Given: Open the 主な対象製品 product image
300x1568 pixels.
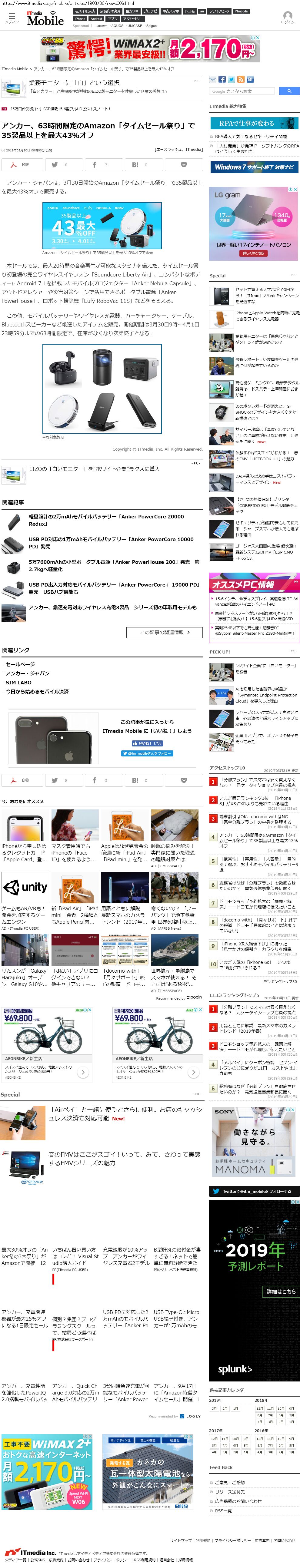Looking at the screenshot, I should 102,388.
